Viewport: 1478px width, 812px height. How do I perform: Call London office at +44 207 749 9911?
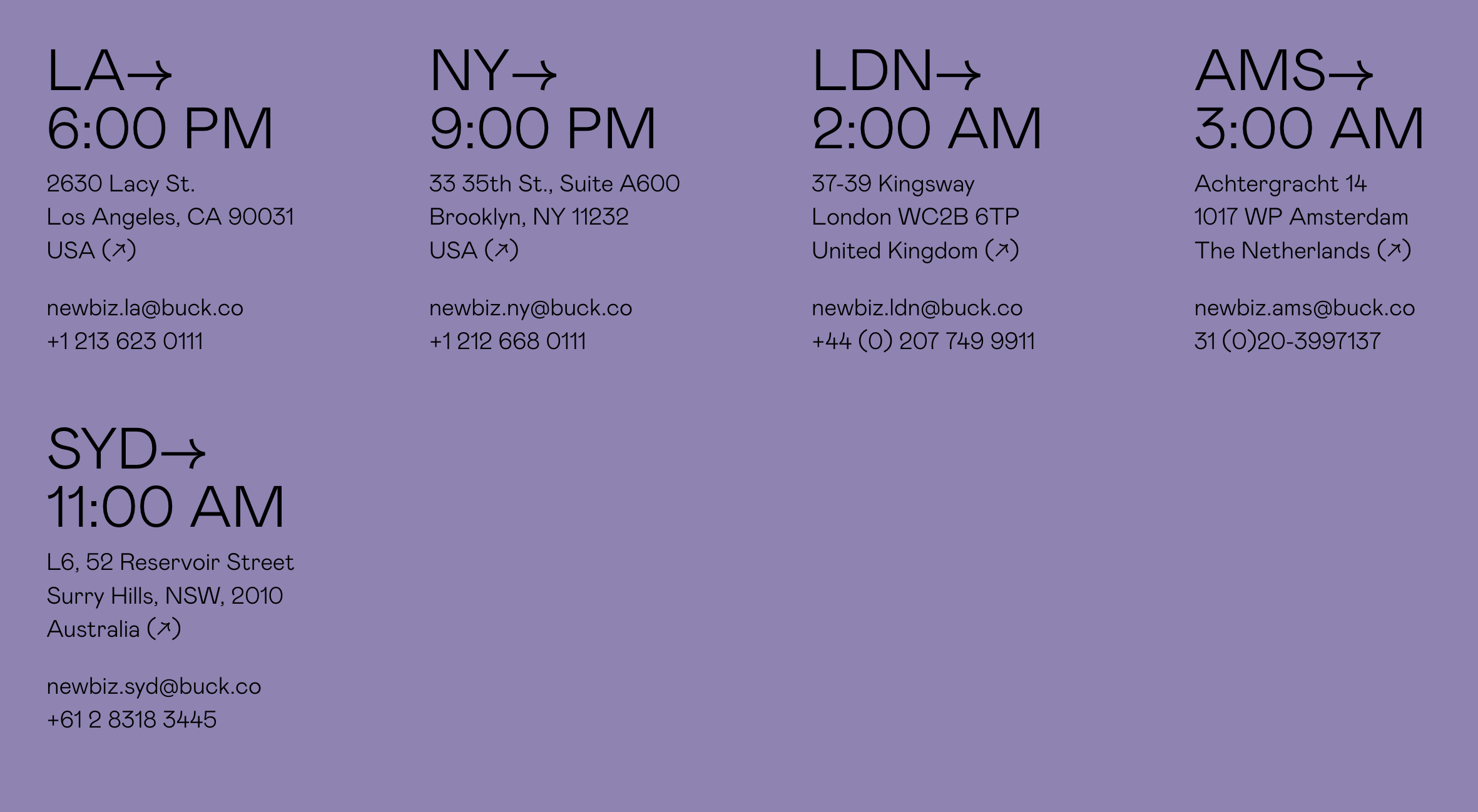coord(923,342)
